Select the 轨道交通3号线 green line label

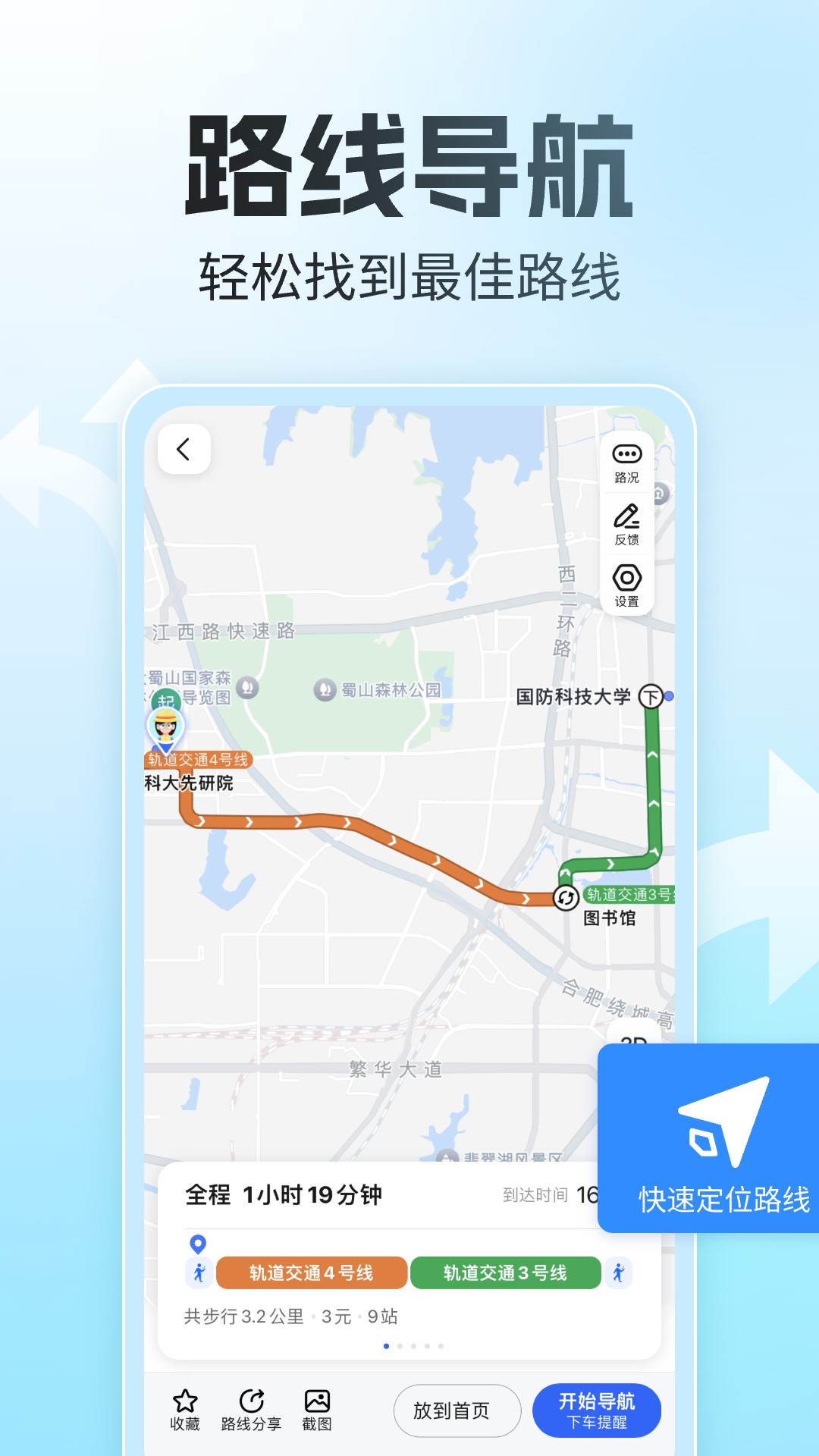(506, 1273)
